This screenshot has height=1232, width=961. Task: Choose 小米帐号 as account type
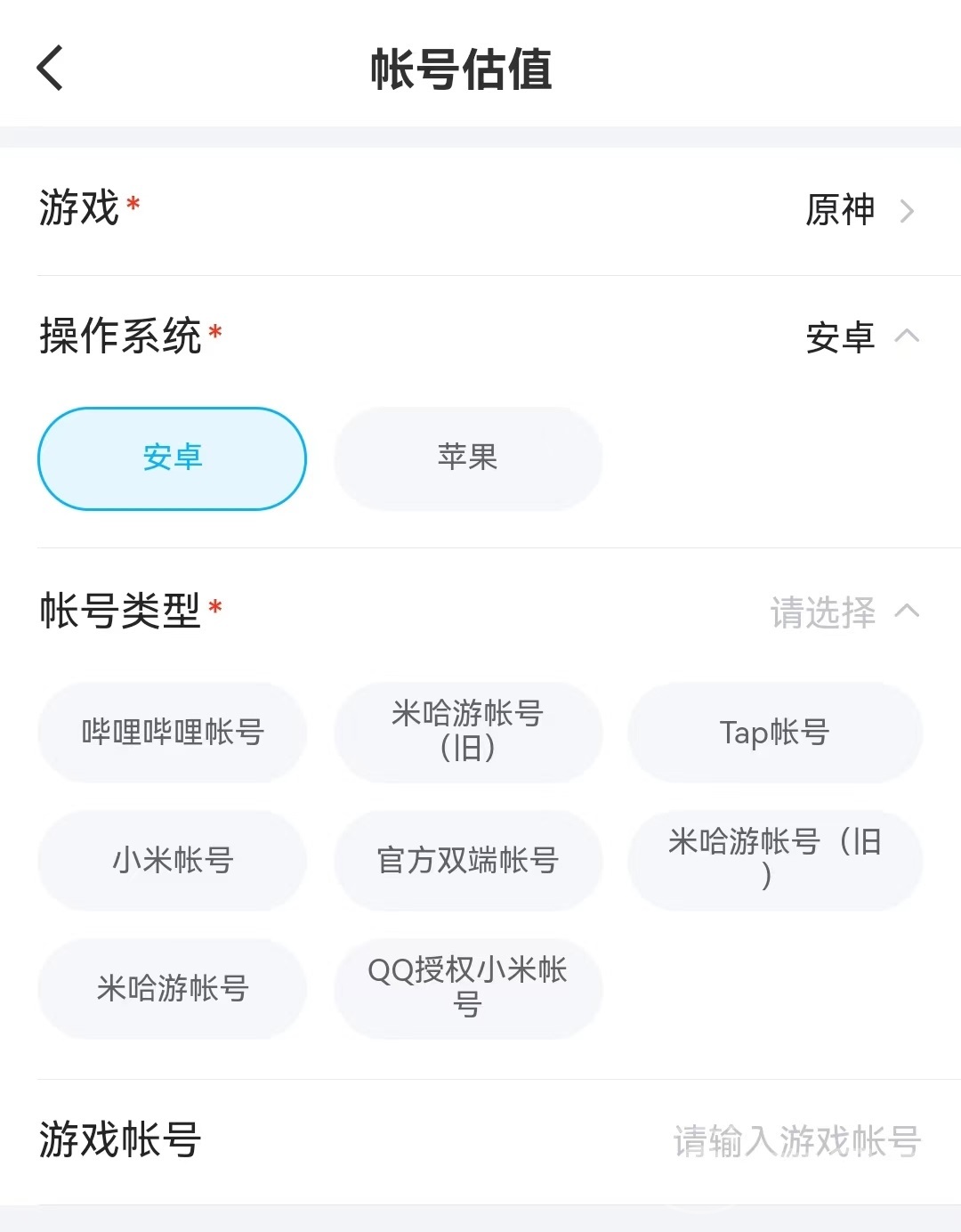click(x=172, y=861)
